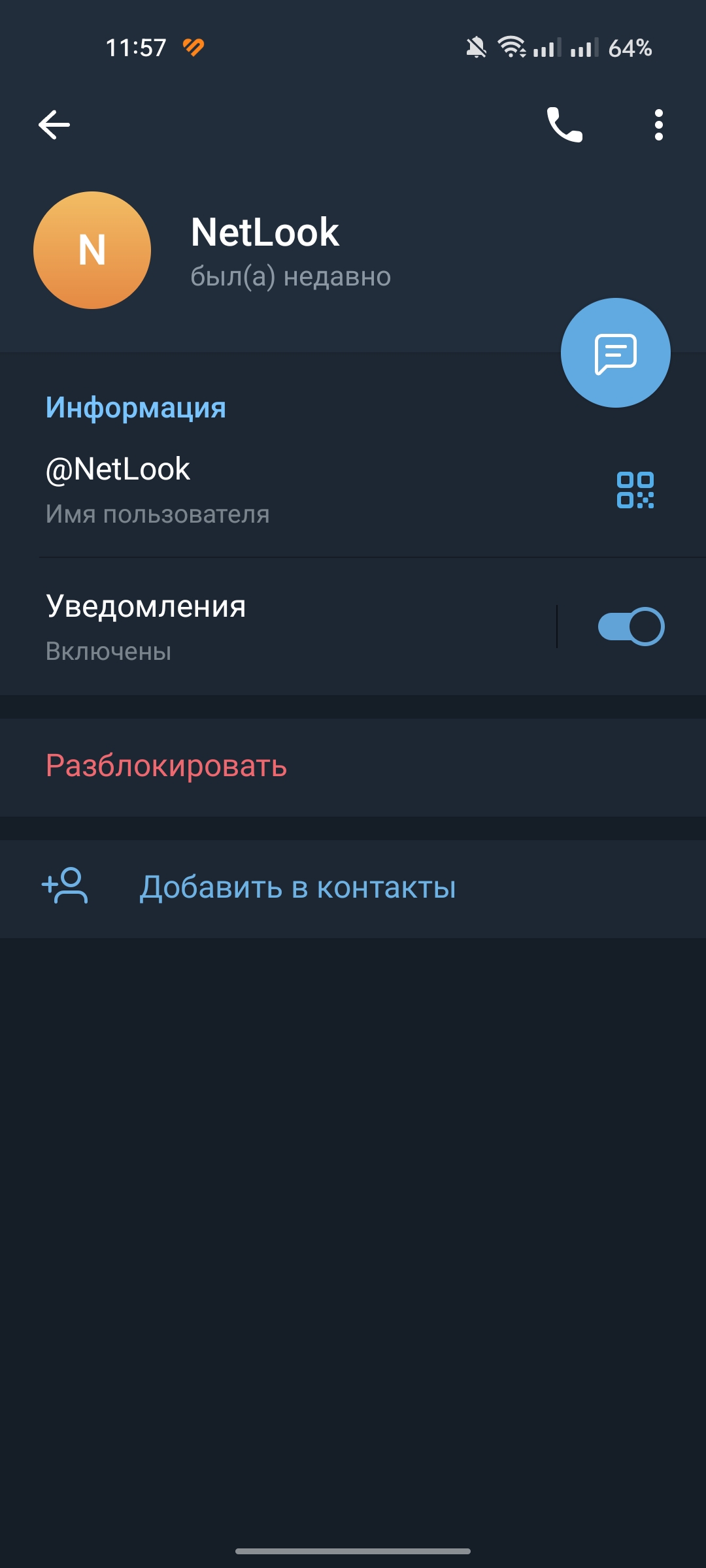Go back with the arrow icon

(54, 125)
